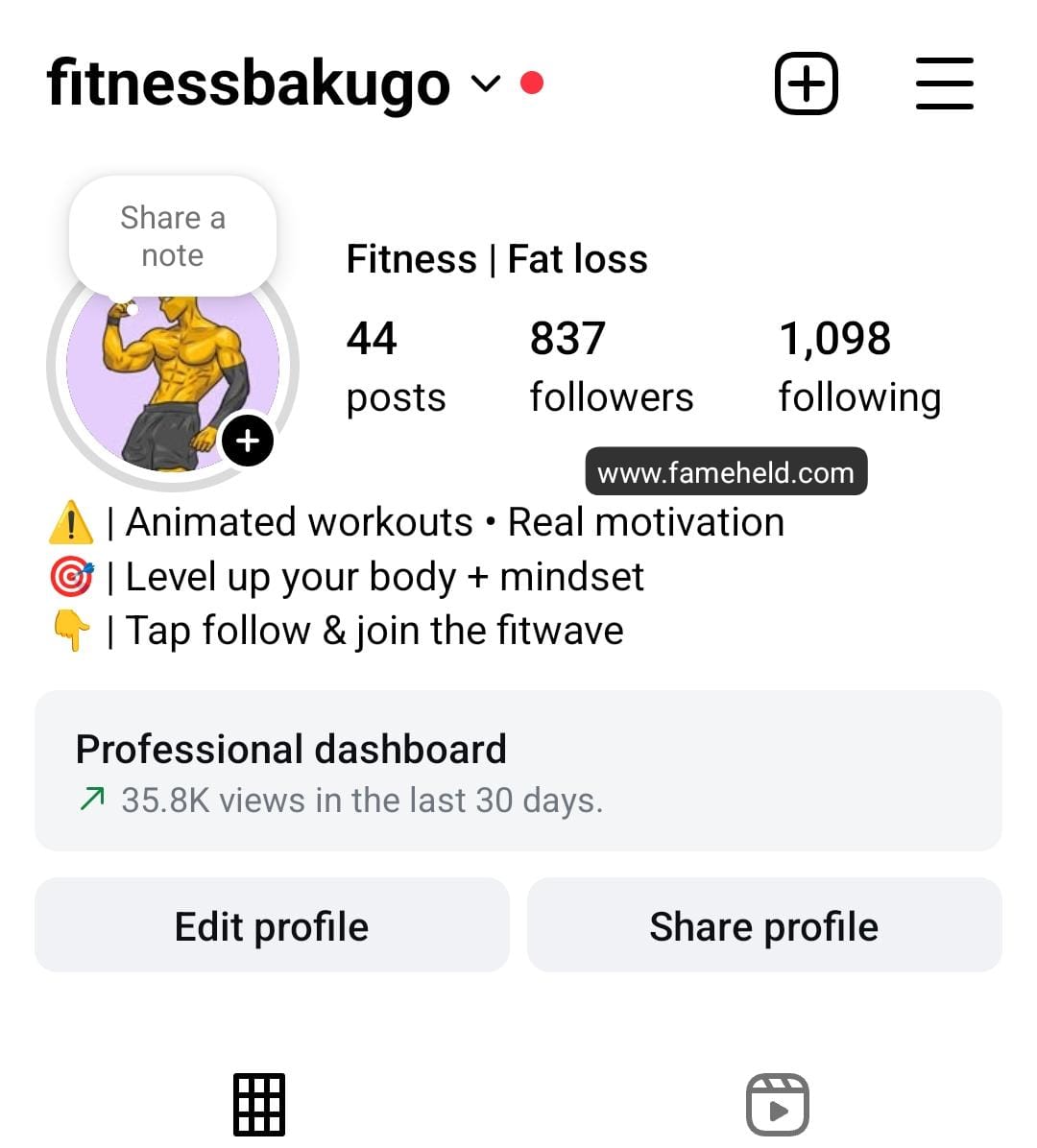Screen dimensions: 1037x1148
Task: View the 1,098 following list
Action: click(858, 368)
